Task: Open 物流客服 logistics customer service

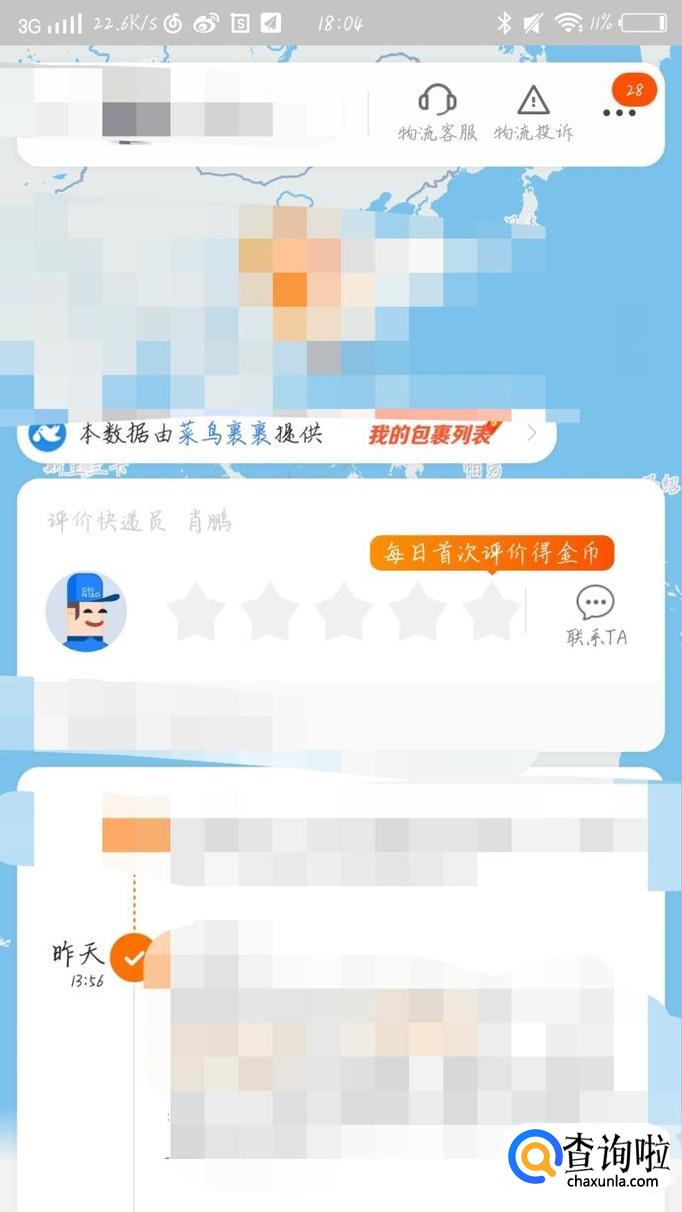Action: pos(437,112)
